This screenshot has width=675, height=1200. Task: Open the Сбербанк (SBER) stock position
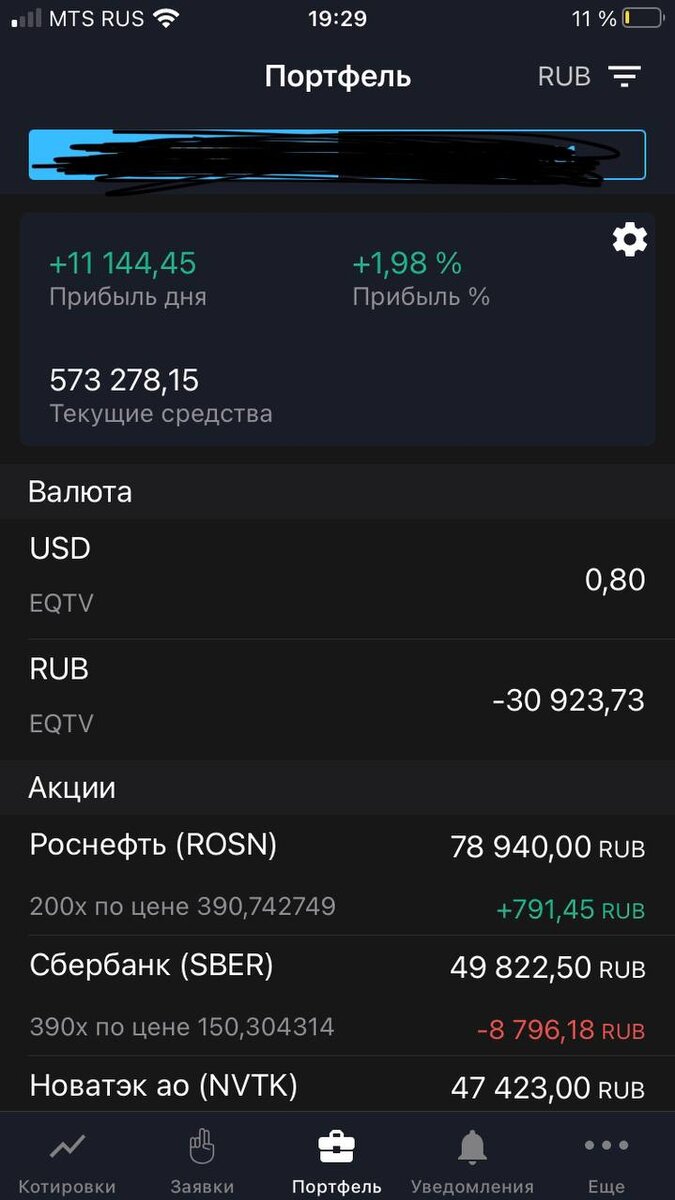(337, 996)
